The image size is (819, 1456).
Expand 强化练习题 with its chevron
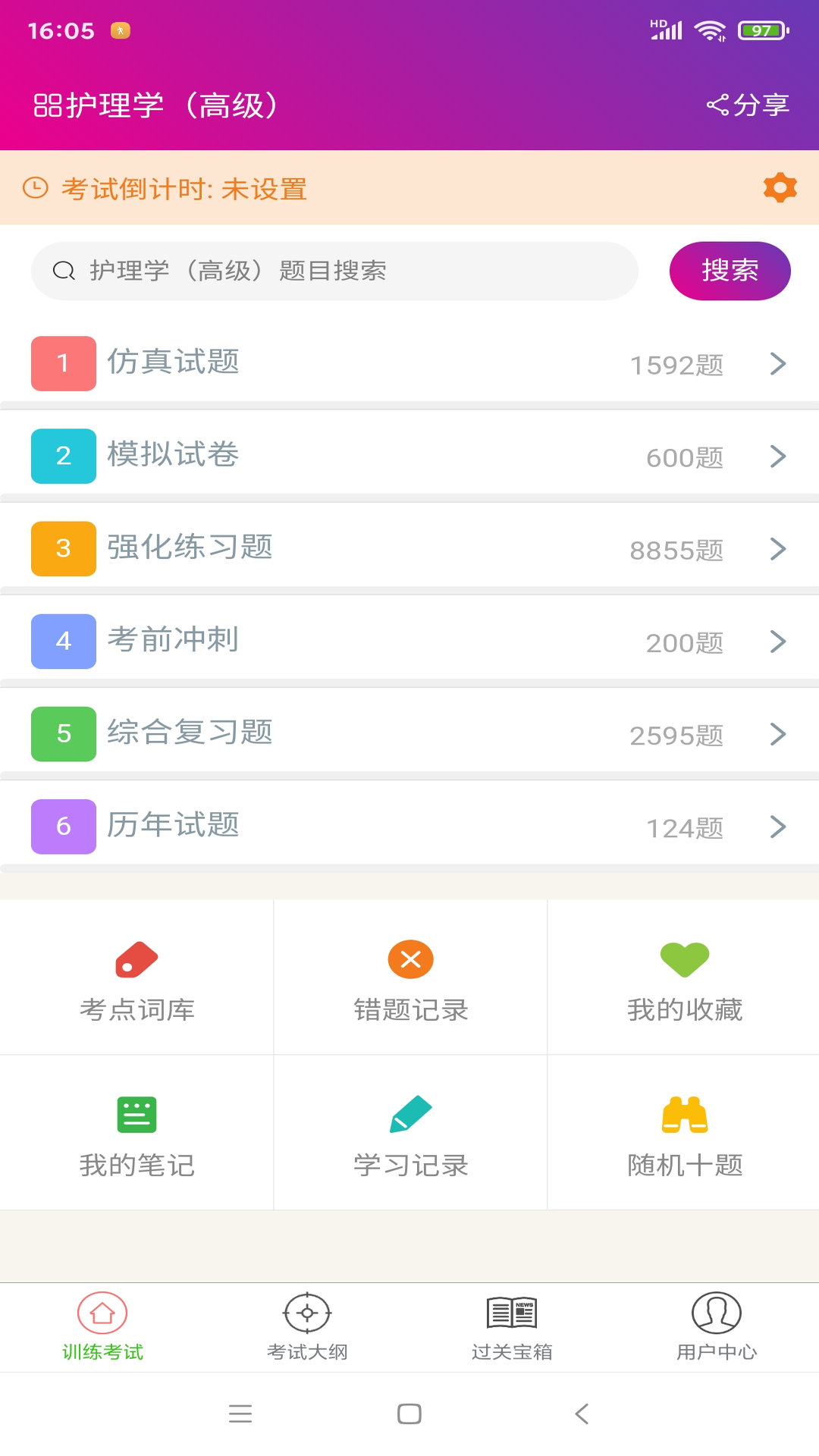tap(777, 549)
